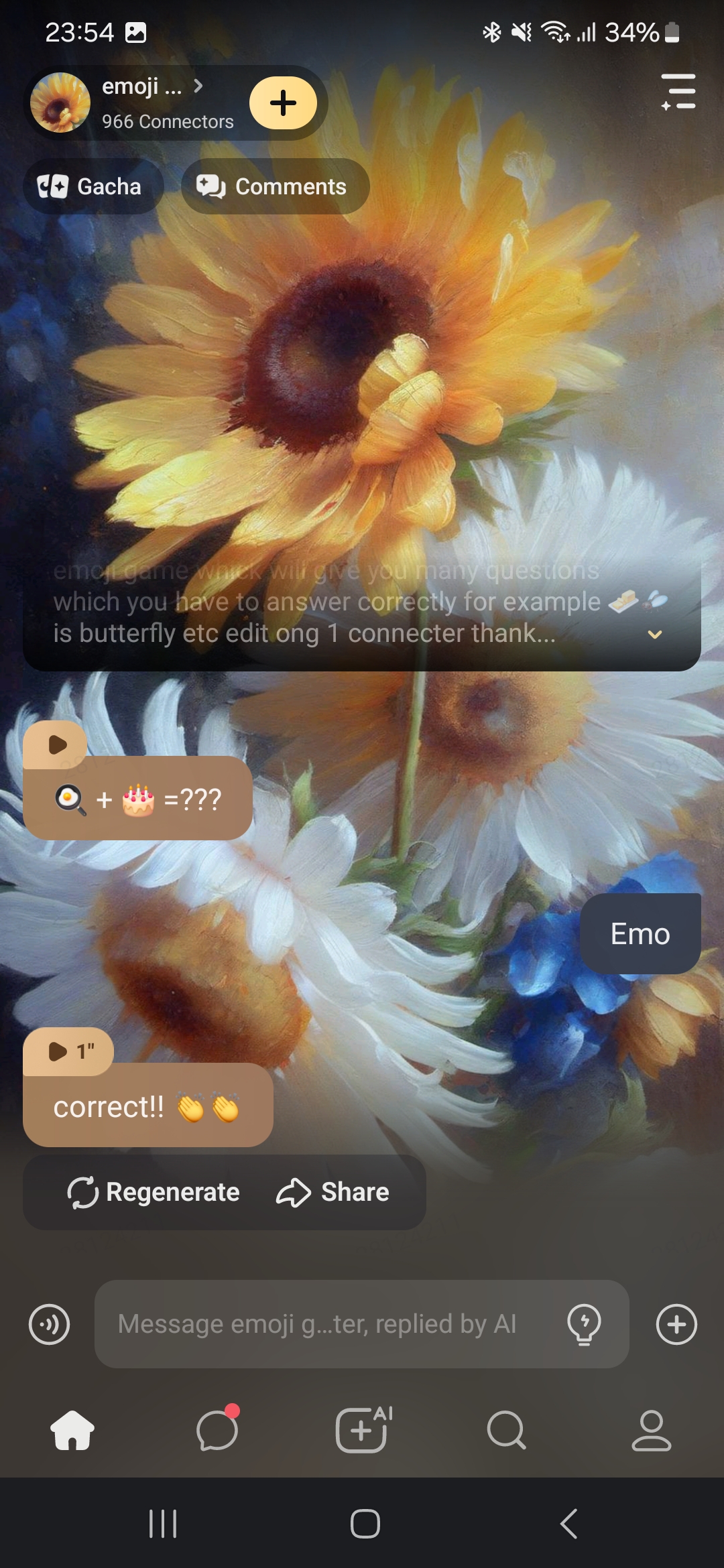This screenshot has width=724, height=1568.
Task: Tap the voice input icon
Action: coord(49,1324)
